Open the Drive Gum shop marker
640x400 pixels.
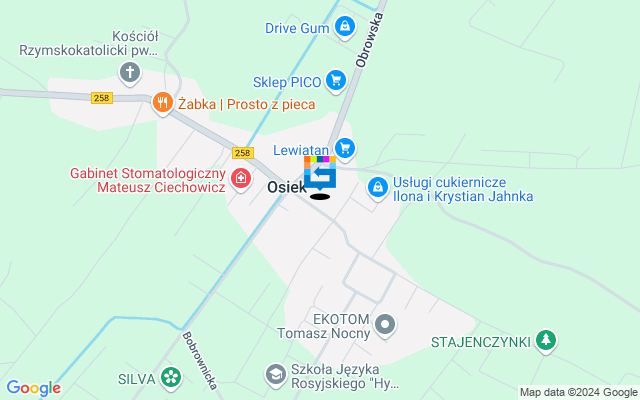345,27
